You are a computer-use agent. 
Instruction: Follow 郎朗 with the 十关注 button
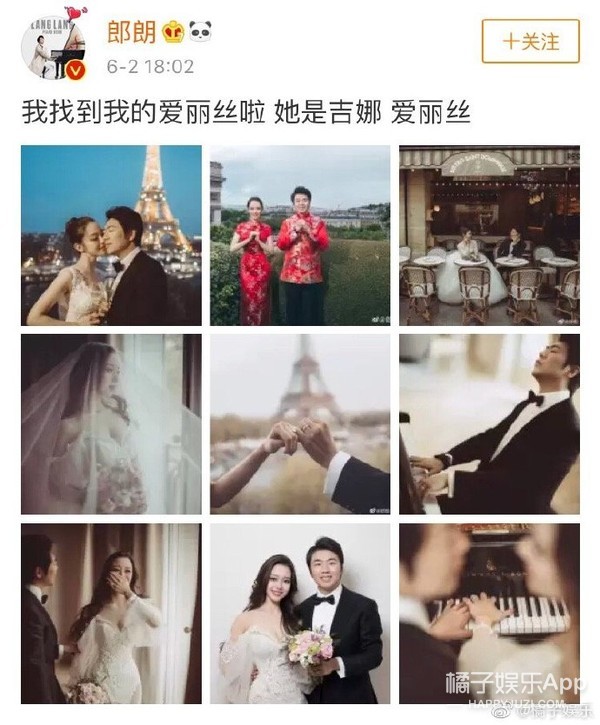(x=530, y=41)
